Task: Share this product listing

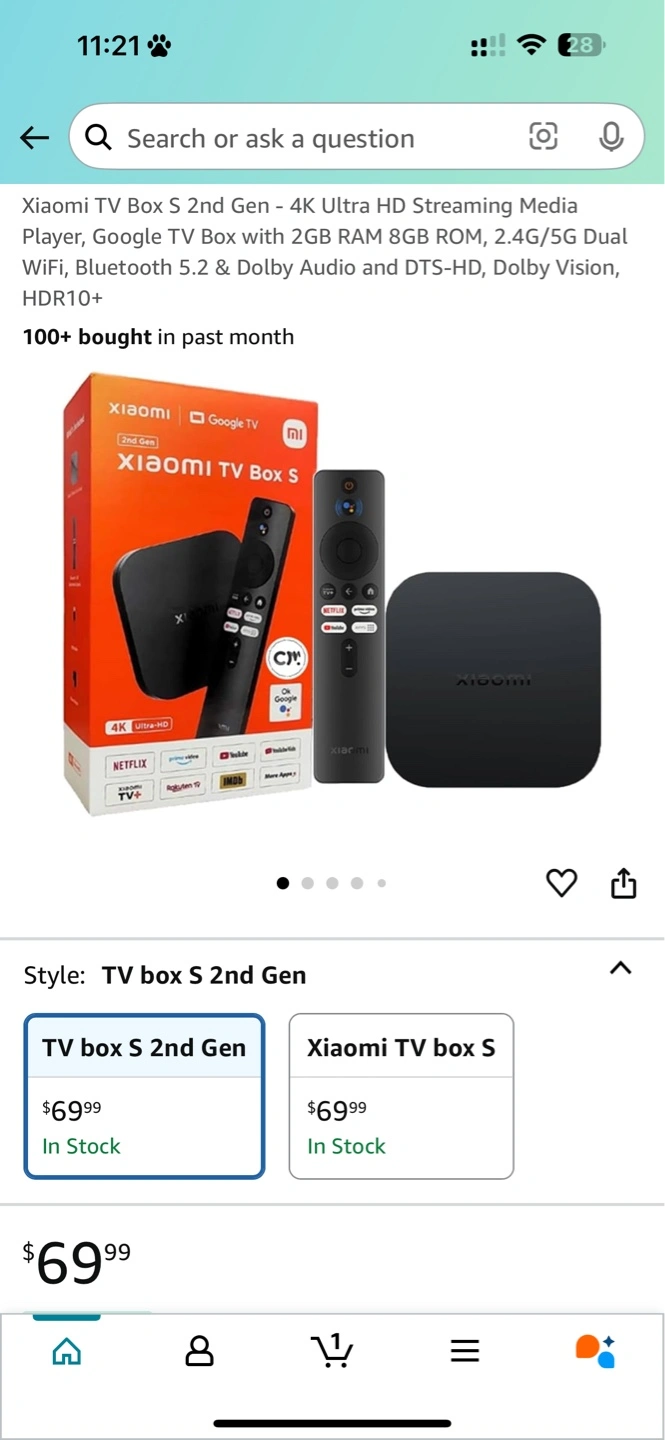Action: pyautogui.click(x=623, y=883)
